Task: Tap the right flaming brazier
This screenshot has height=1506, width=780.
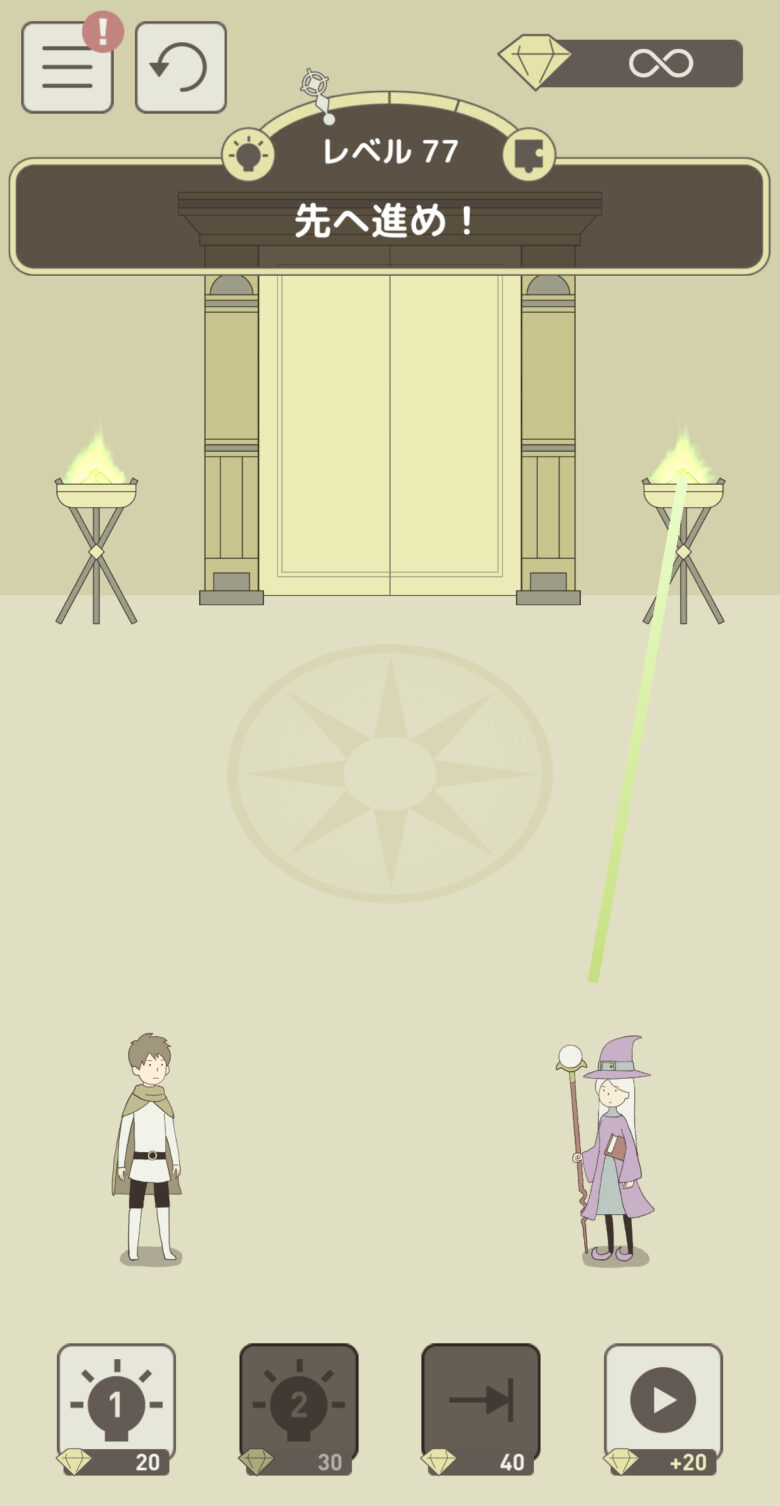Action: [684, 530]
